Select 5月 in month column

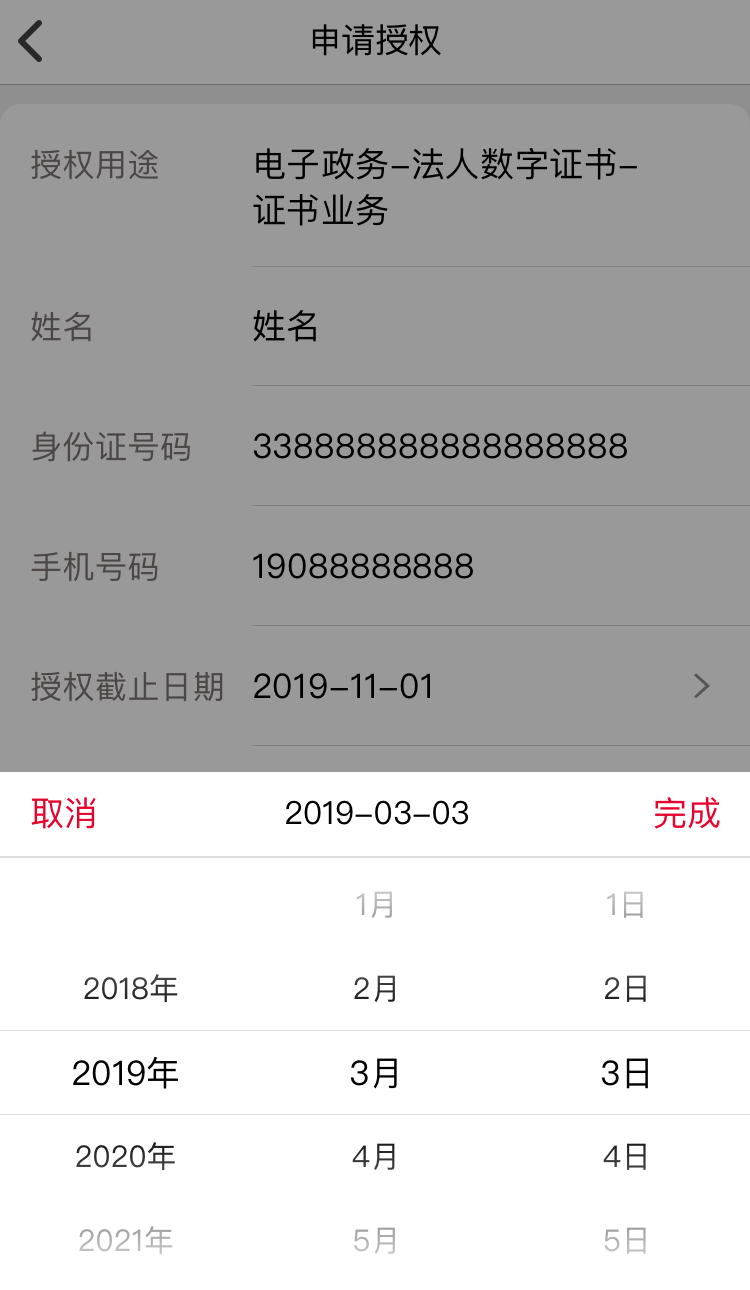(376, 1241)
